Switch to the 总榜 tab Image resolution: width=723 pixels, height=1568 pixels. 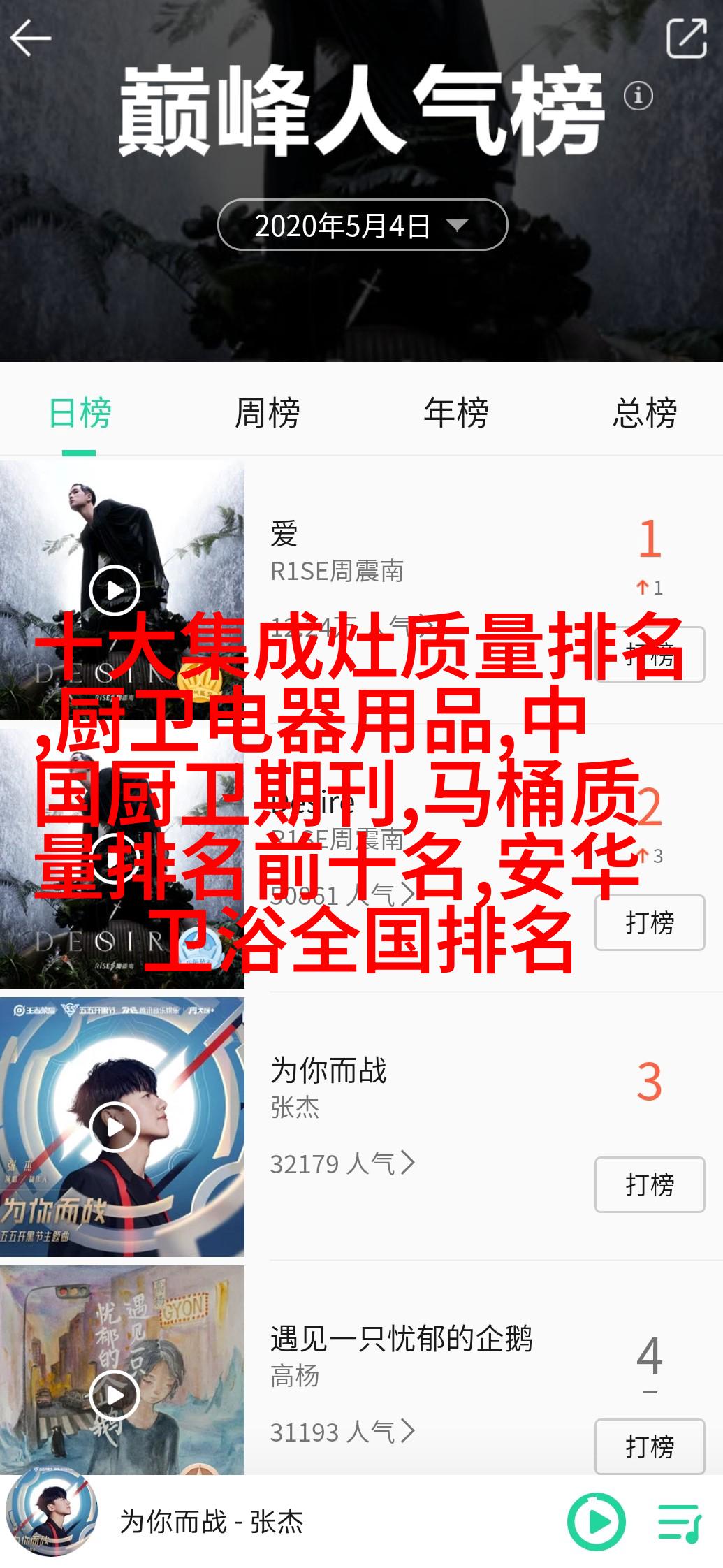pyautogui.click(x=645, y=412)
